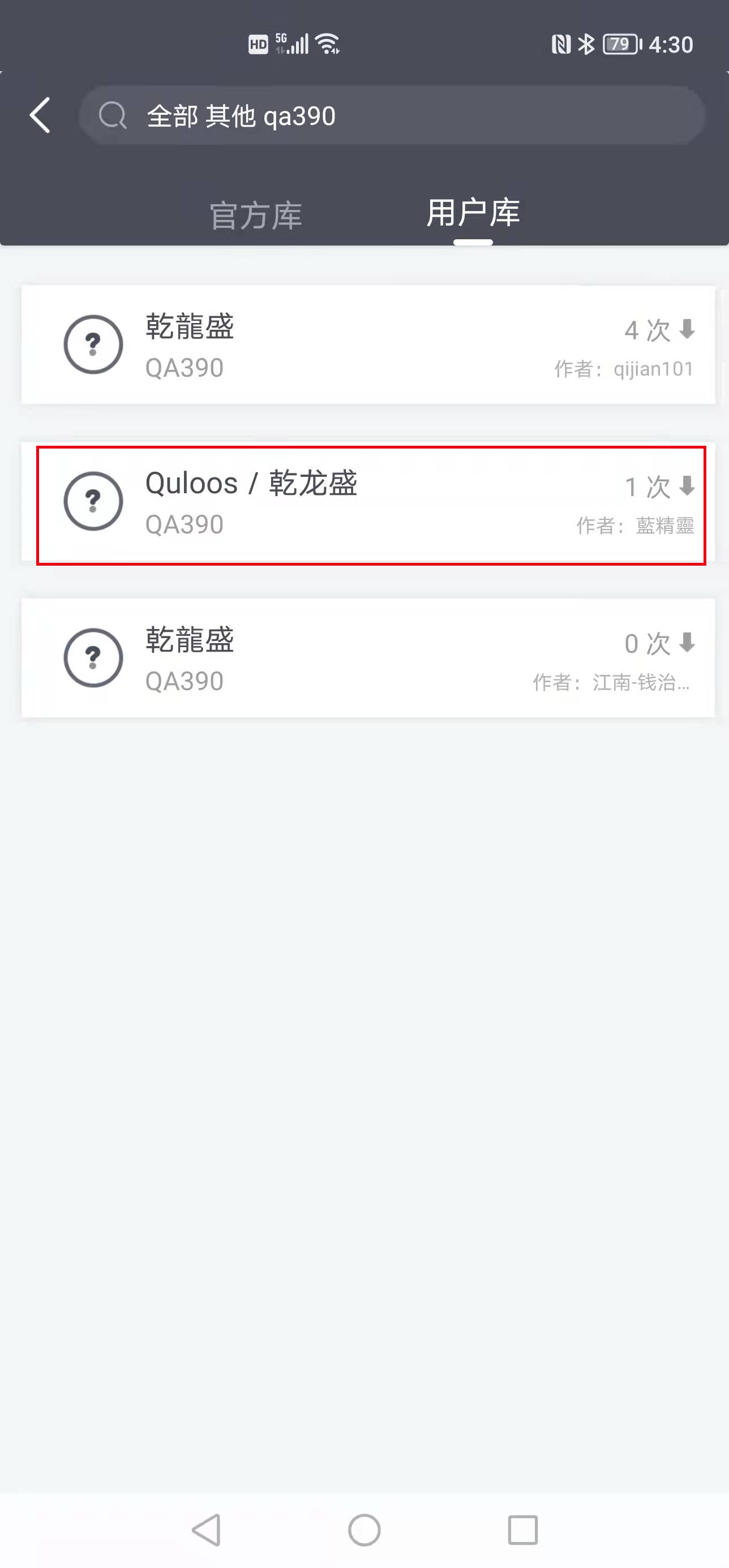Switch to the 官方库 tab
Screen dimensions: 729x1568
click(x=256, y=216)
